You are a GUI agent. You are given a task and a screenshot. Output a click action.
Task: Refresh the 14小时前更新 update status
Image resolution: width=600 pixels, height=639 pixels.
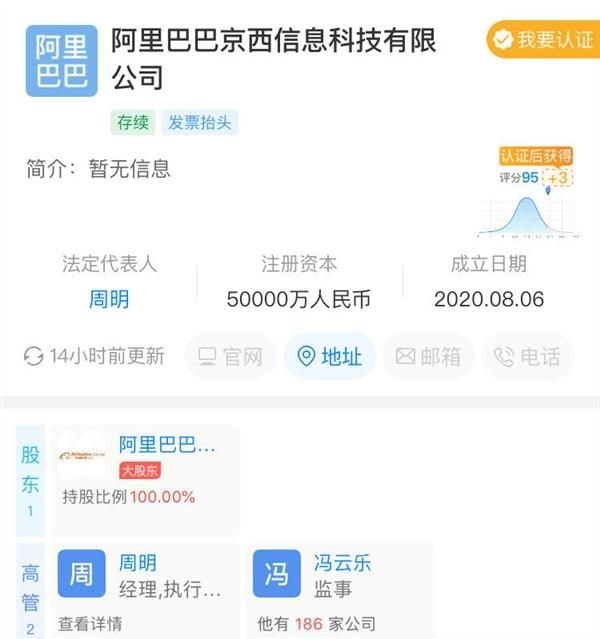95,356
